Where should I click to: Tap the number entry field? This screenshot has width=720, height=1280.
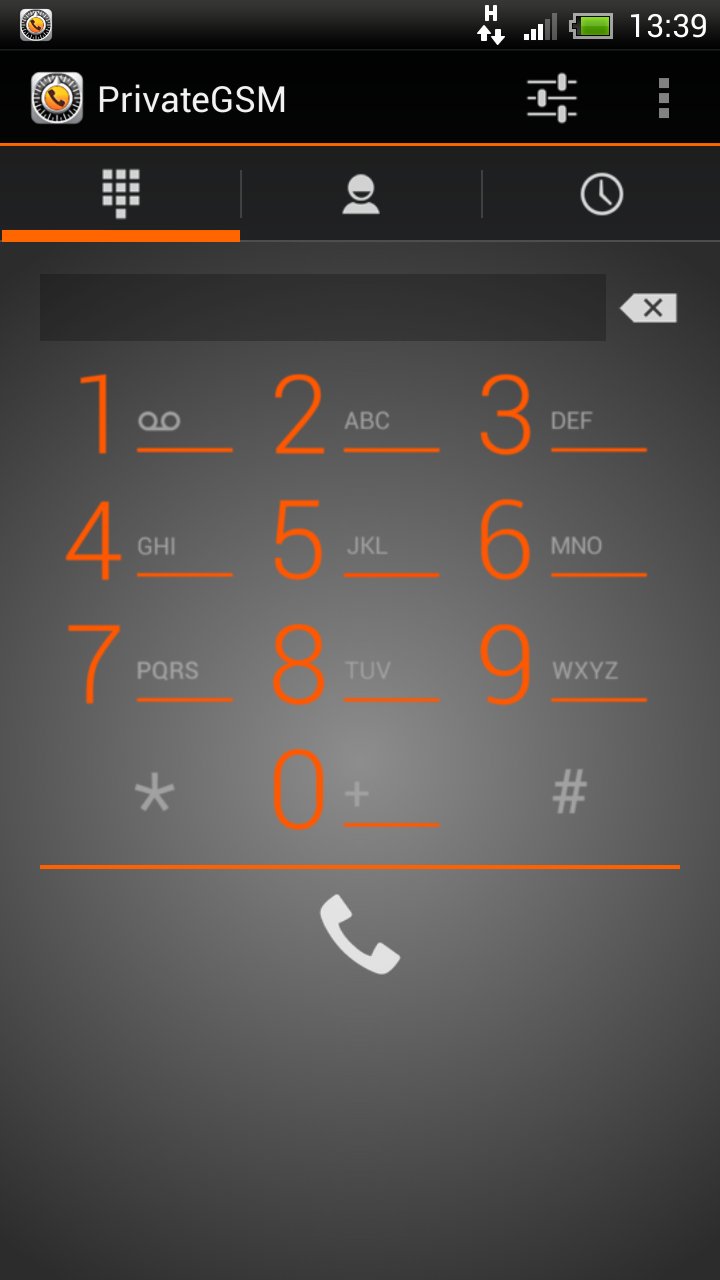coord(323,307)
